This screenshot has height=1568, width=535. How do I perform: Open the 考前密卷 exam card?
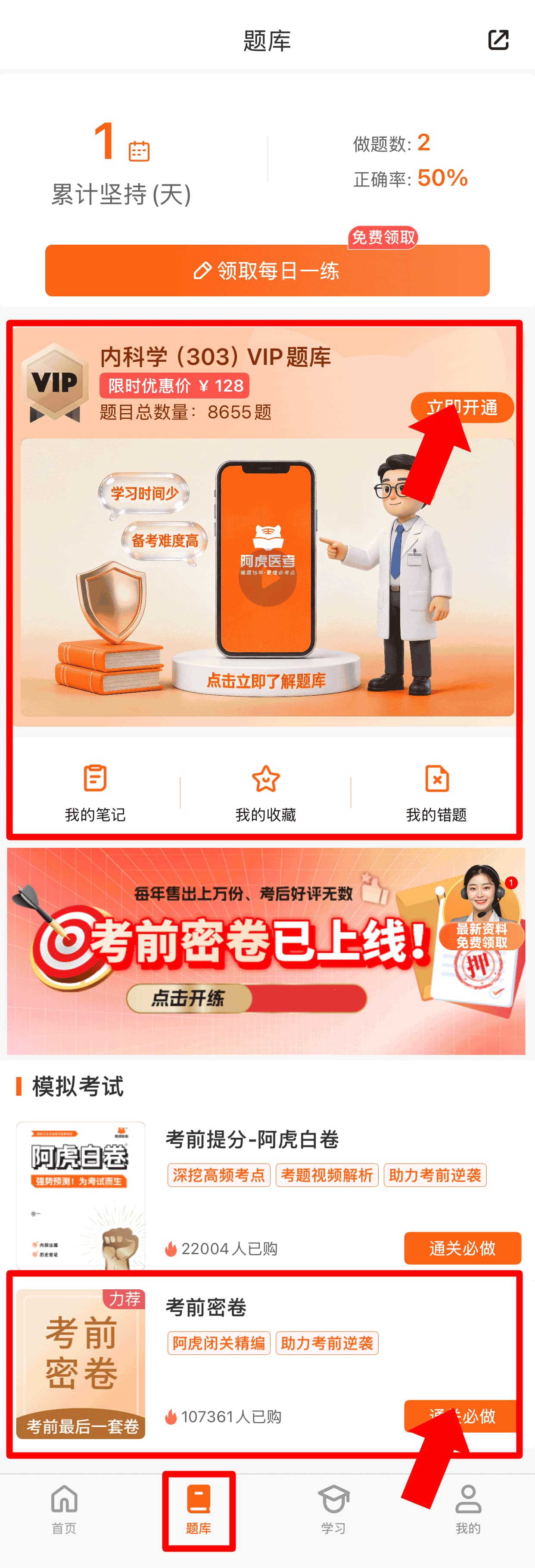(x=268, y=1363)
